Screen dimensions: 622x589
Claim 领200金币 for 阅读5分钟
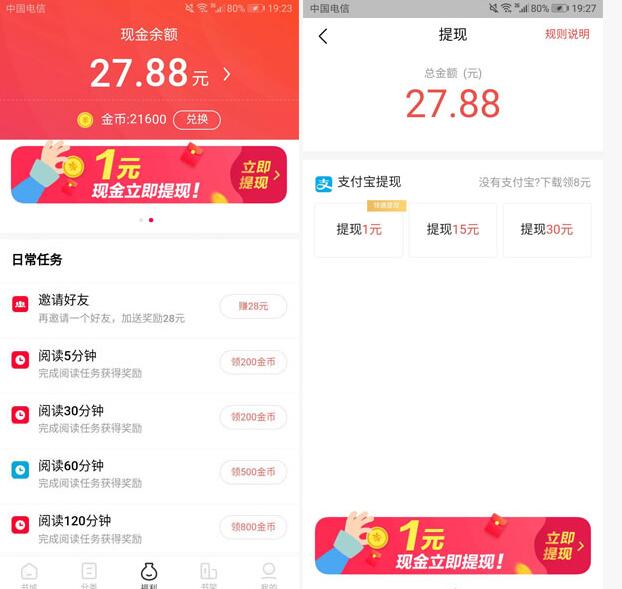coord(253,361)
